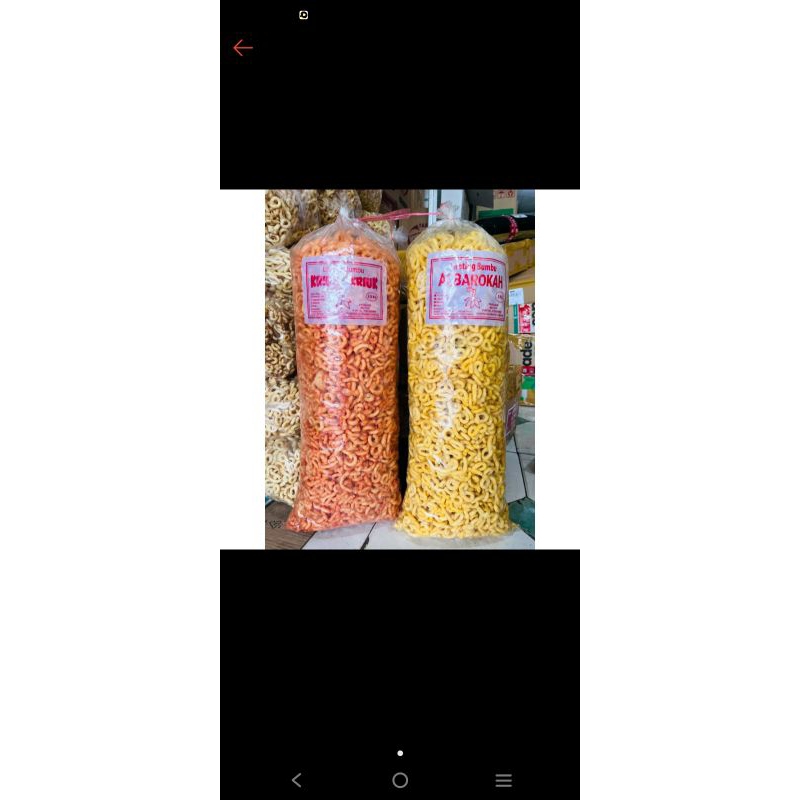The width and height of the screenshot is (800, 800).
Task: Return to the home screen
Action: point(400,780)
